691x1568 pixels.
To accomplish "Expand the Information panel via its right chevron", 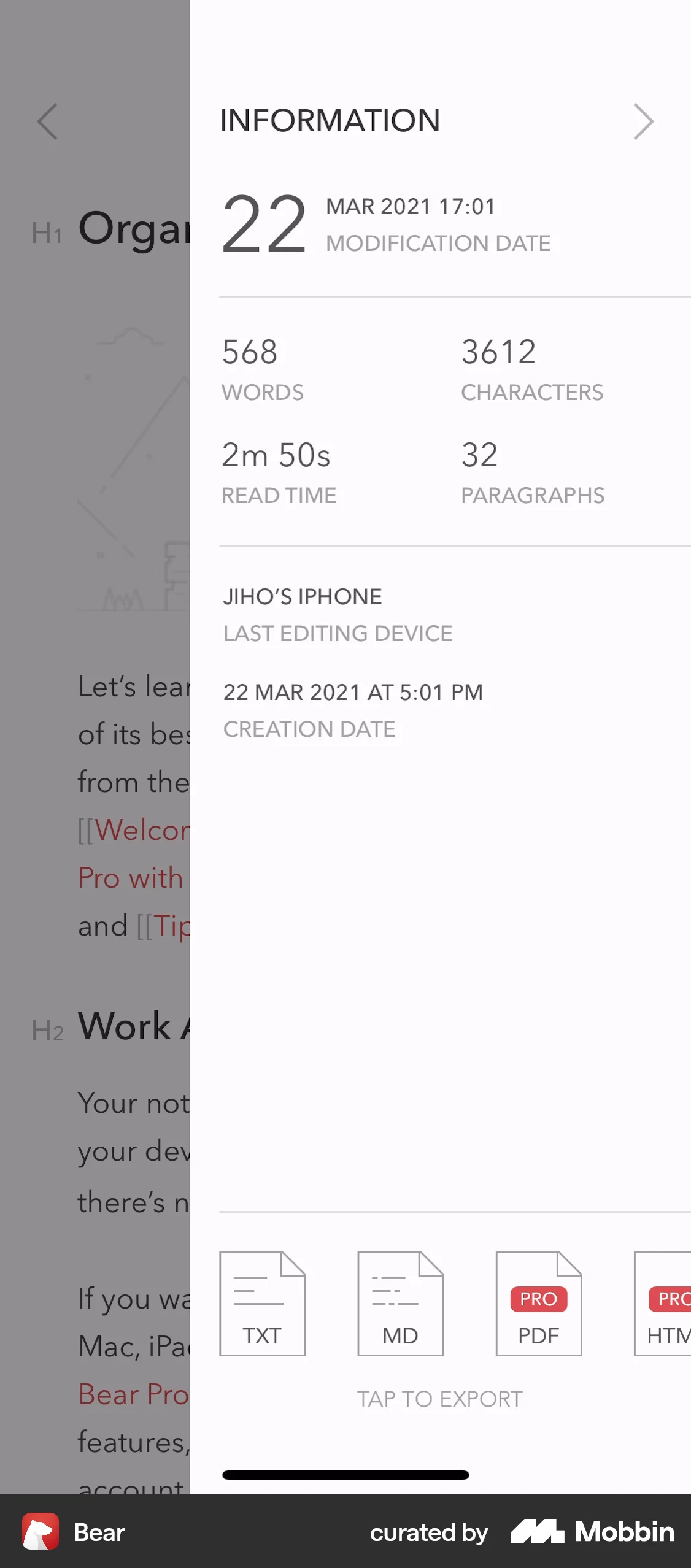I will (x=644, y=122).
